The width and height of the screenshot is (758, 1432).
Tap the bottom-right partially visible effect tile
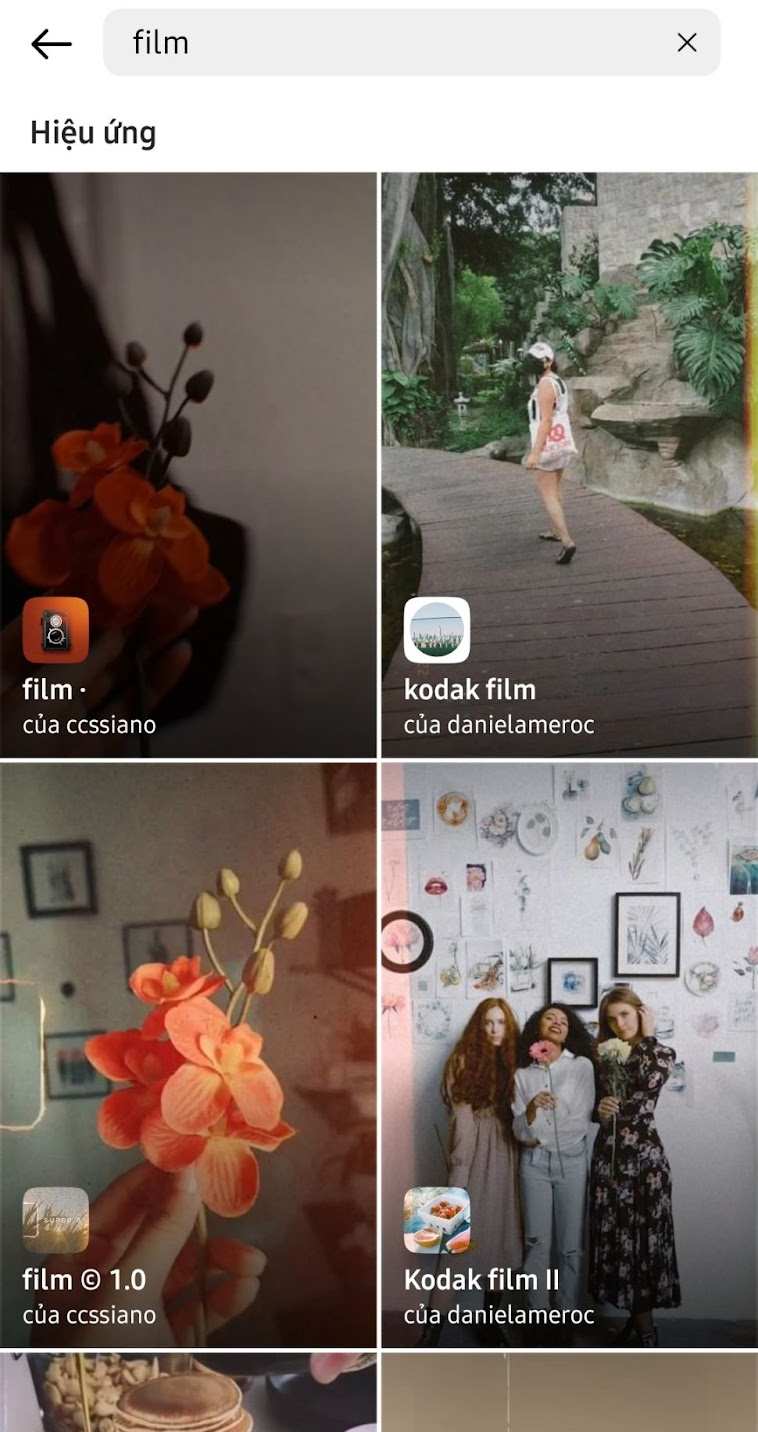(x=568, y=1395)
